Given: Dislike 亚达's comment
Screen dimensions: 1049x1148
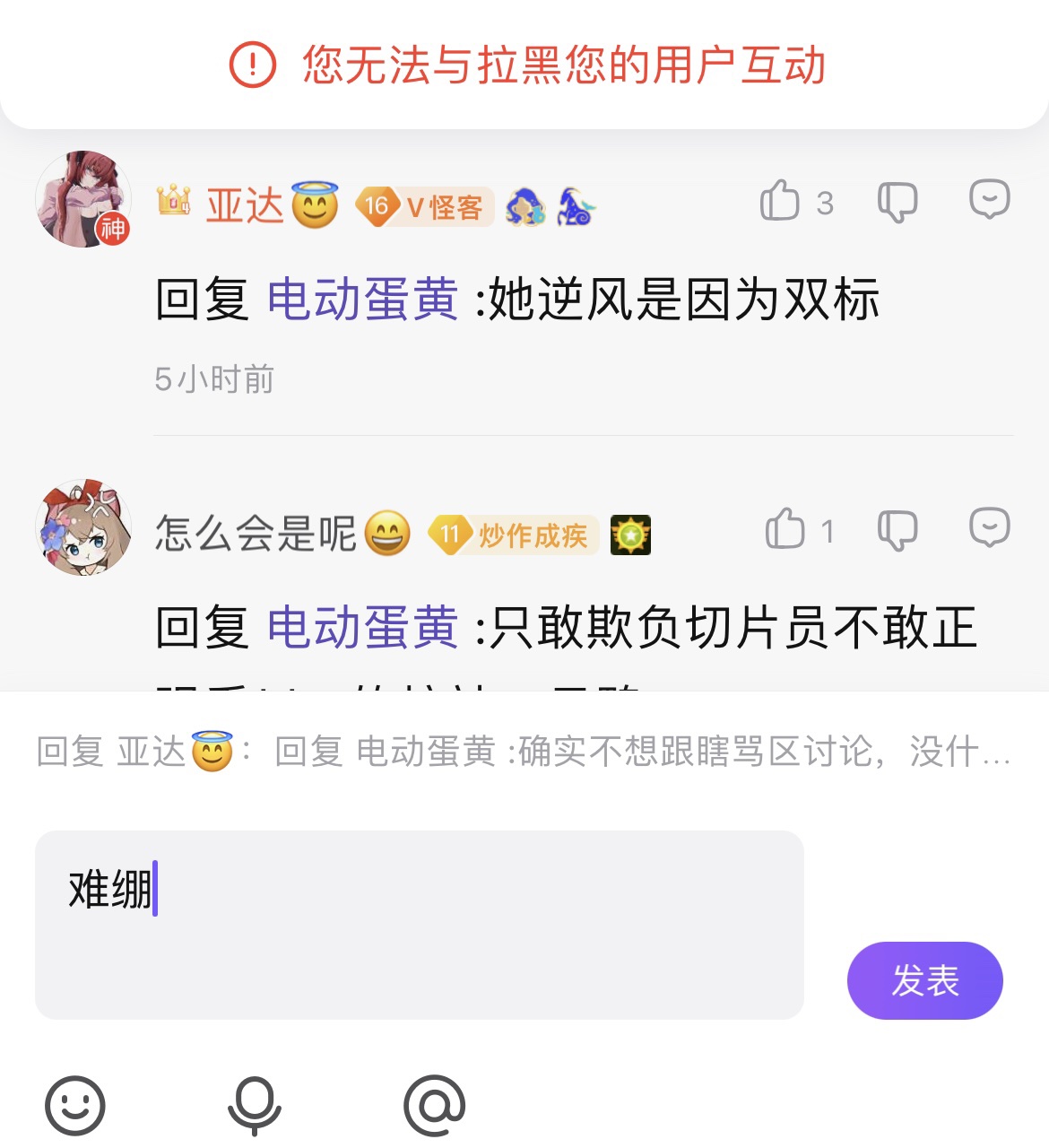Looking at the screenshot, I should [897, 201].
